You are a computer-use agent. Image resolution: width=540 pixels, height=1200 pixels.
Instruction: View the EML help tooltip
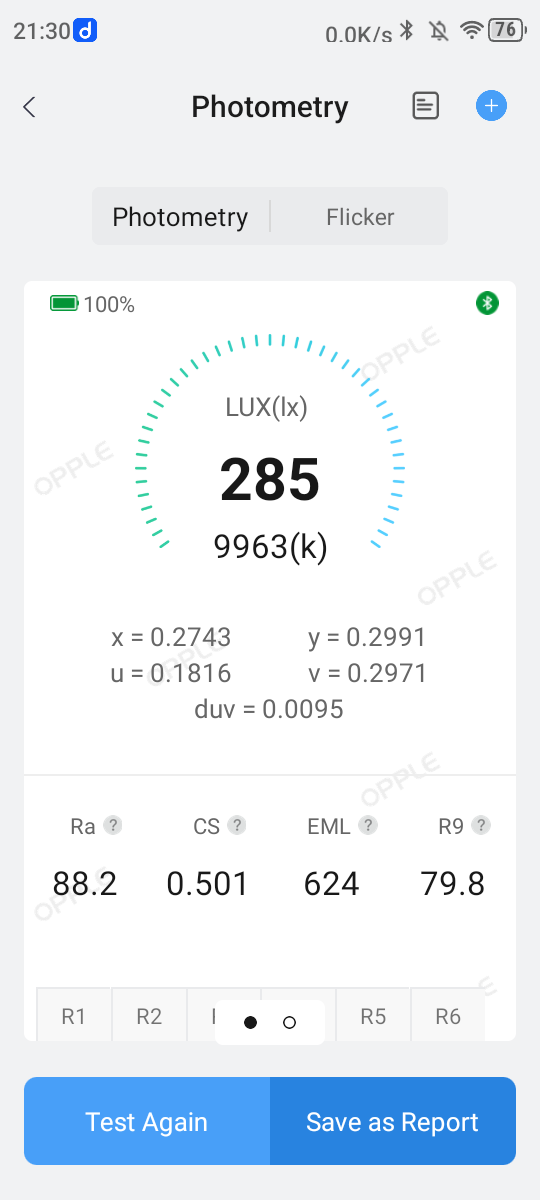coord(369,825)
